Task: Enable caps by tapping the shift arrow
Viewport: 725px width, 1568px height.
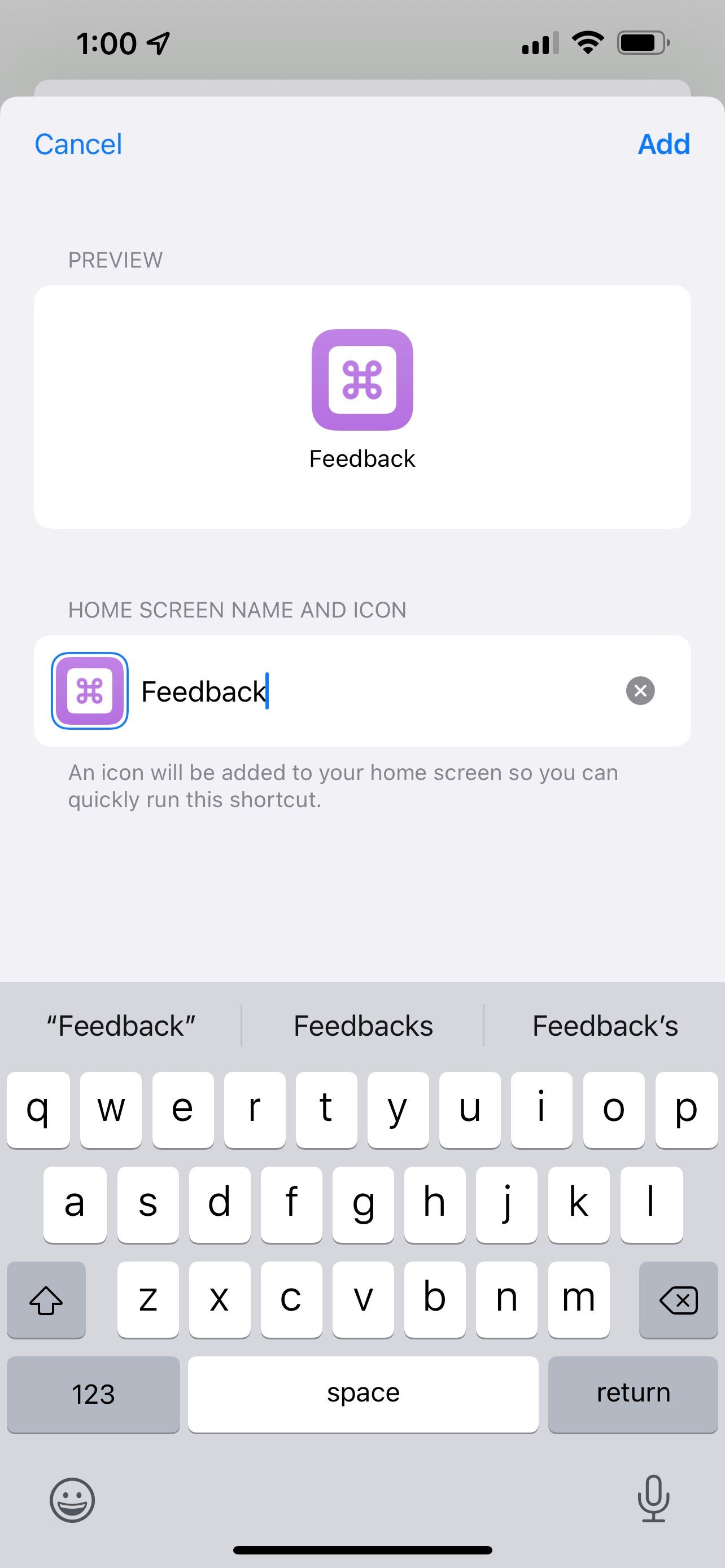Action: (46, 1299)
